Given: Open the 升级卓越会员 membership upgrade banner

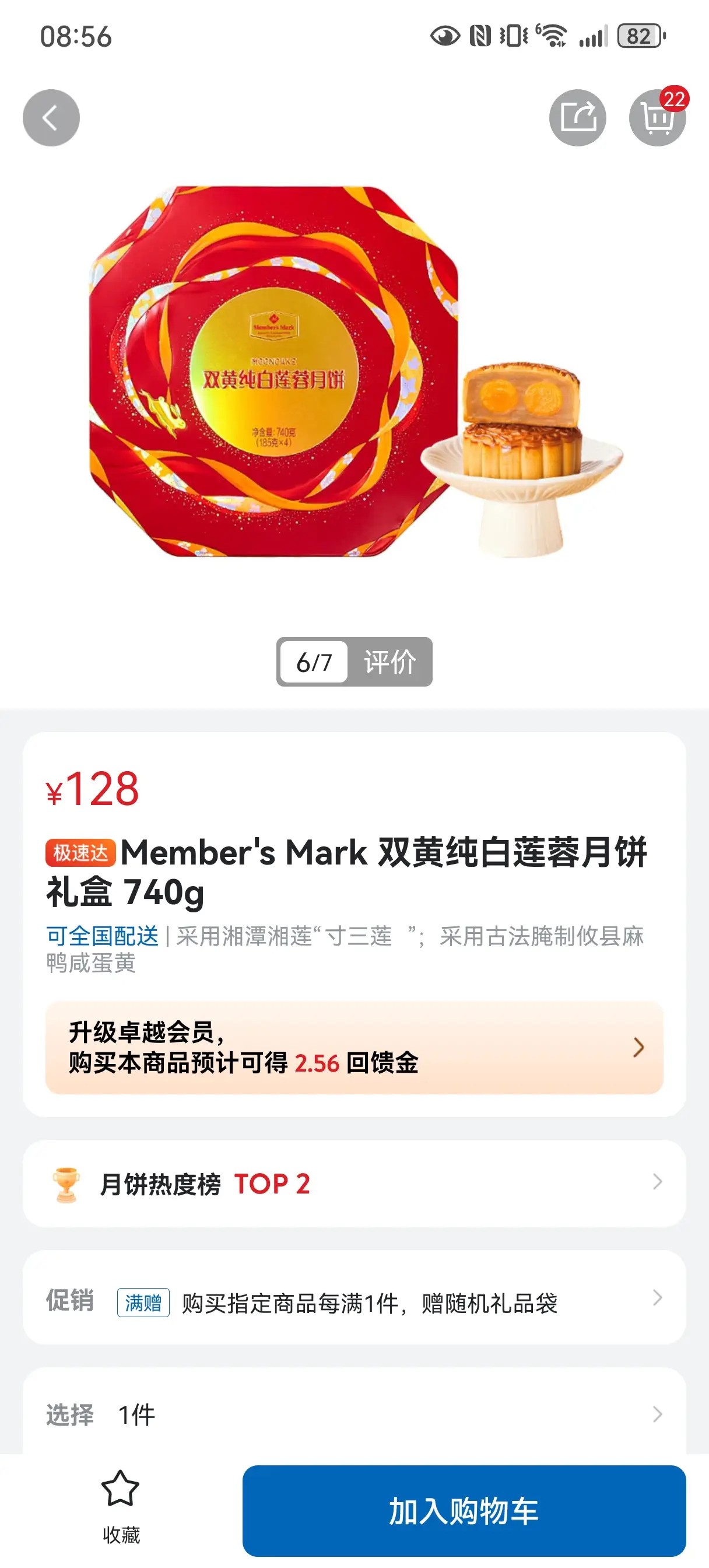Looking at the screenshot, I should [x=354, y=1048].
